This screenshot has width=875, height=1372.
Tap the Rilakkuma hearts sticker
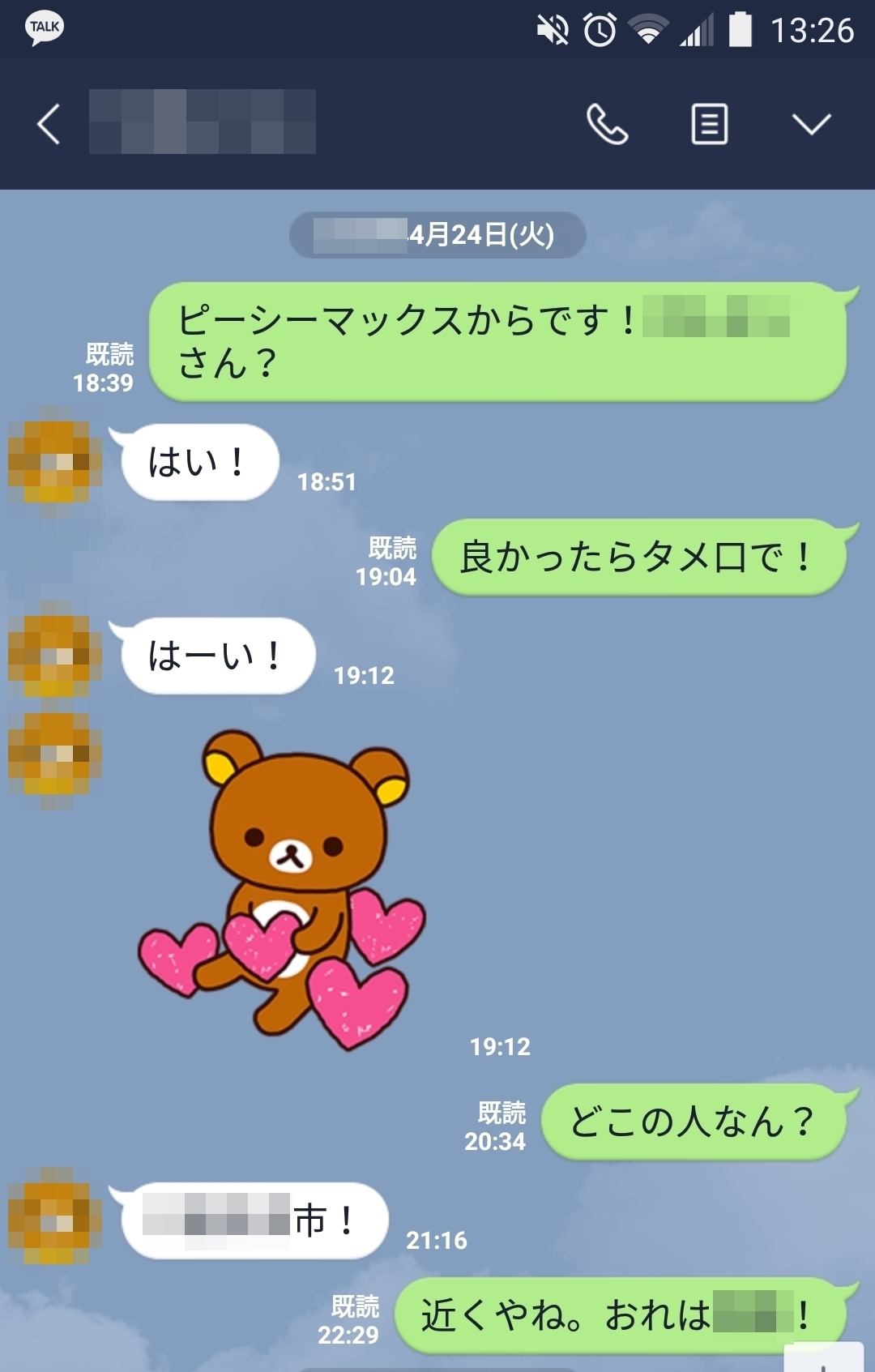pos(284,887)
